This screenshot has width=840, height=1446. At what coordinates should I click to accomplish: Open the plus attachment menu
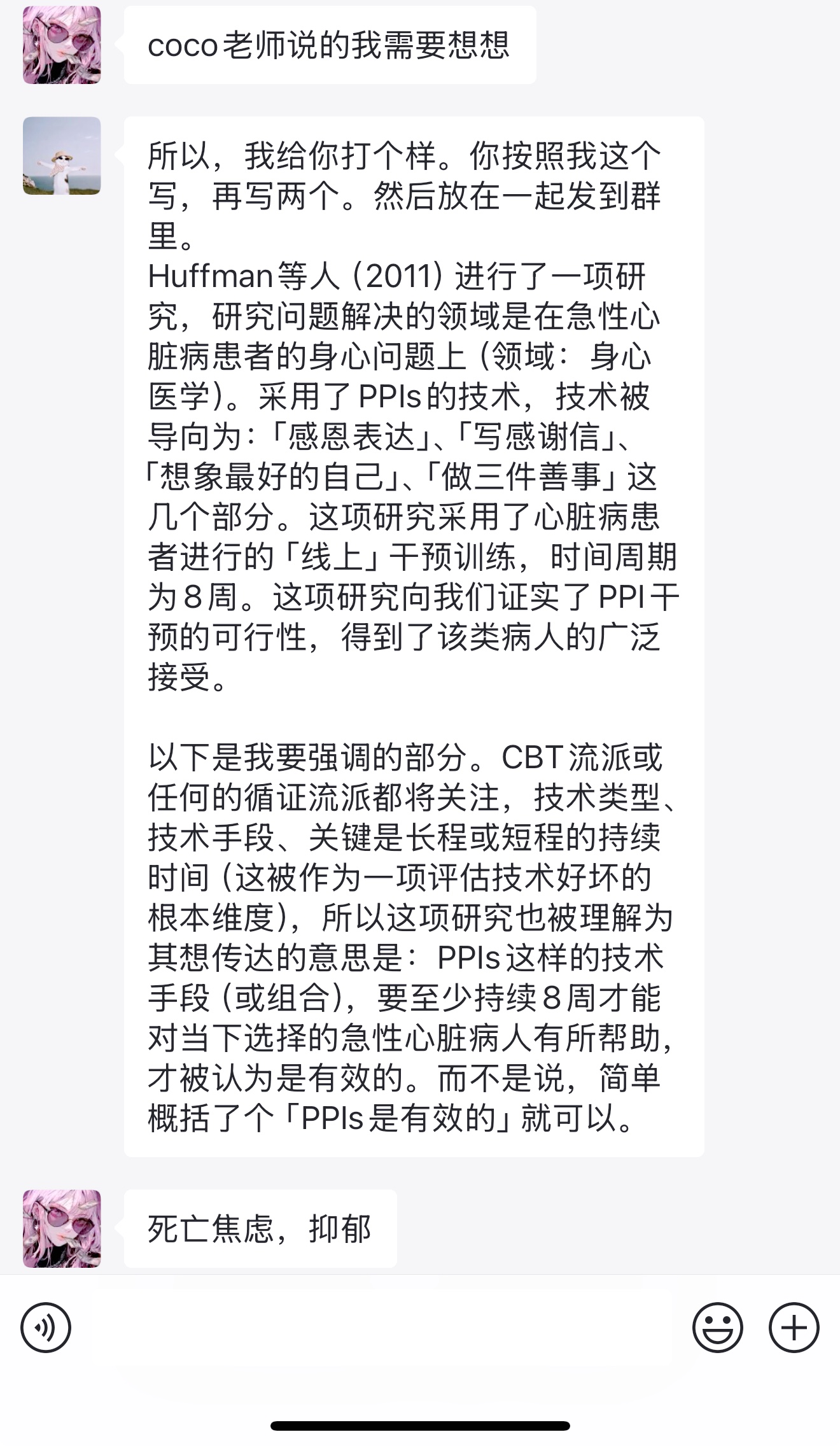(x=794, y=1327)
